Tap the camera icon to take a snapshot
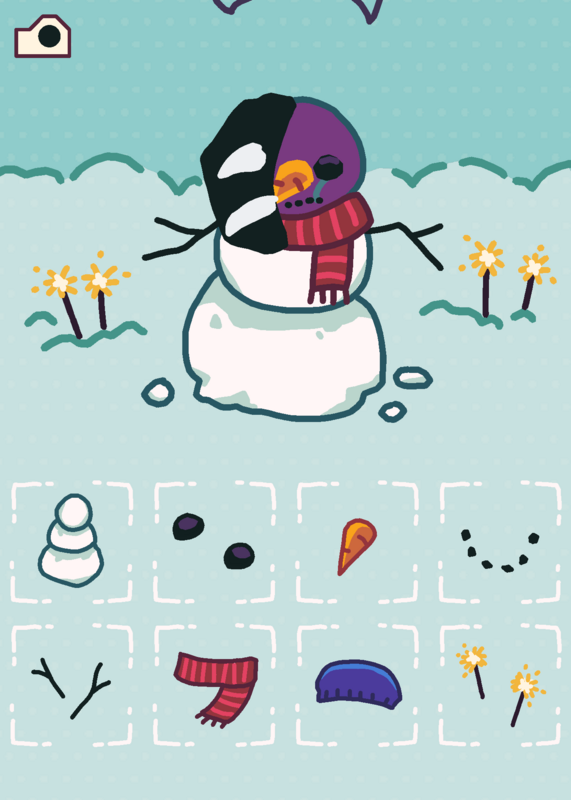This screenshot has width=571, height=800. [x=42, y=36]
